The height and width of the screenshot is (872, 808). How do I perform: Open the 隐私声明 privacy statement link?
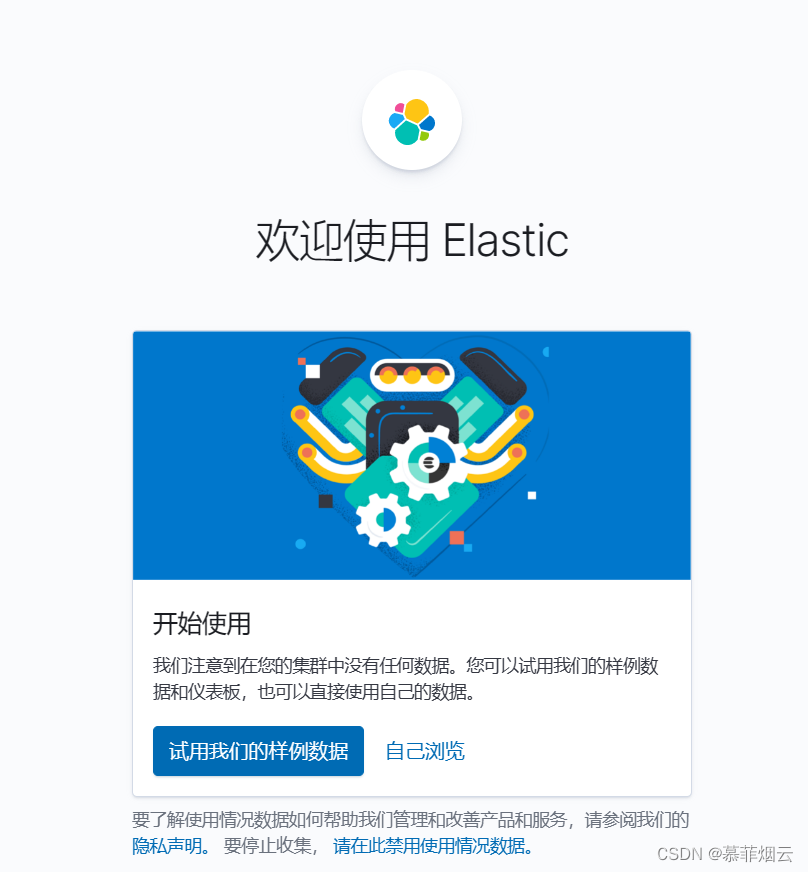pos(168,846)
